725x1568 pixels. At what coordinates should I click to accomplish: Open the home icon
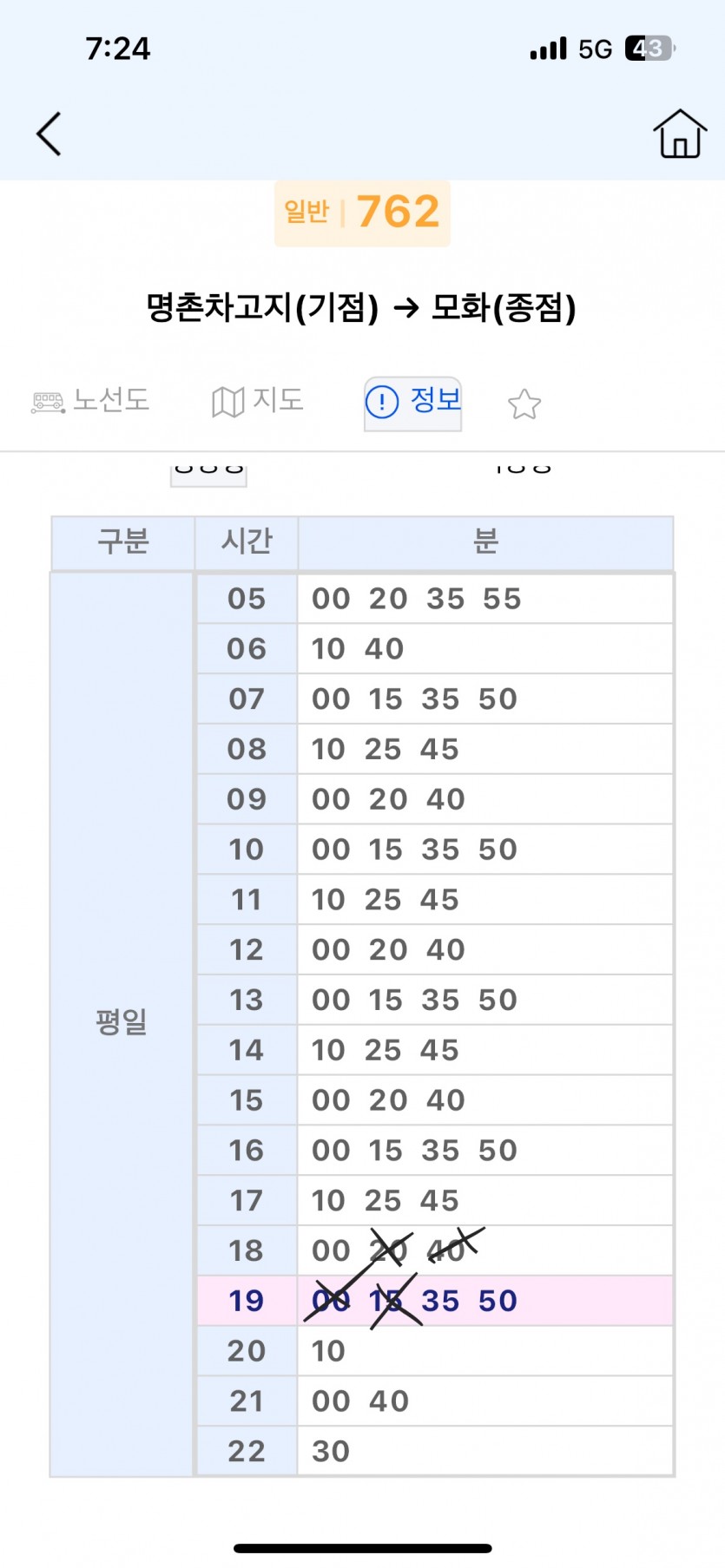coord(679,134)
